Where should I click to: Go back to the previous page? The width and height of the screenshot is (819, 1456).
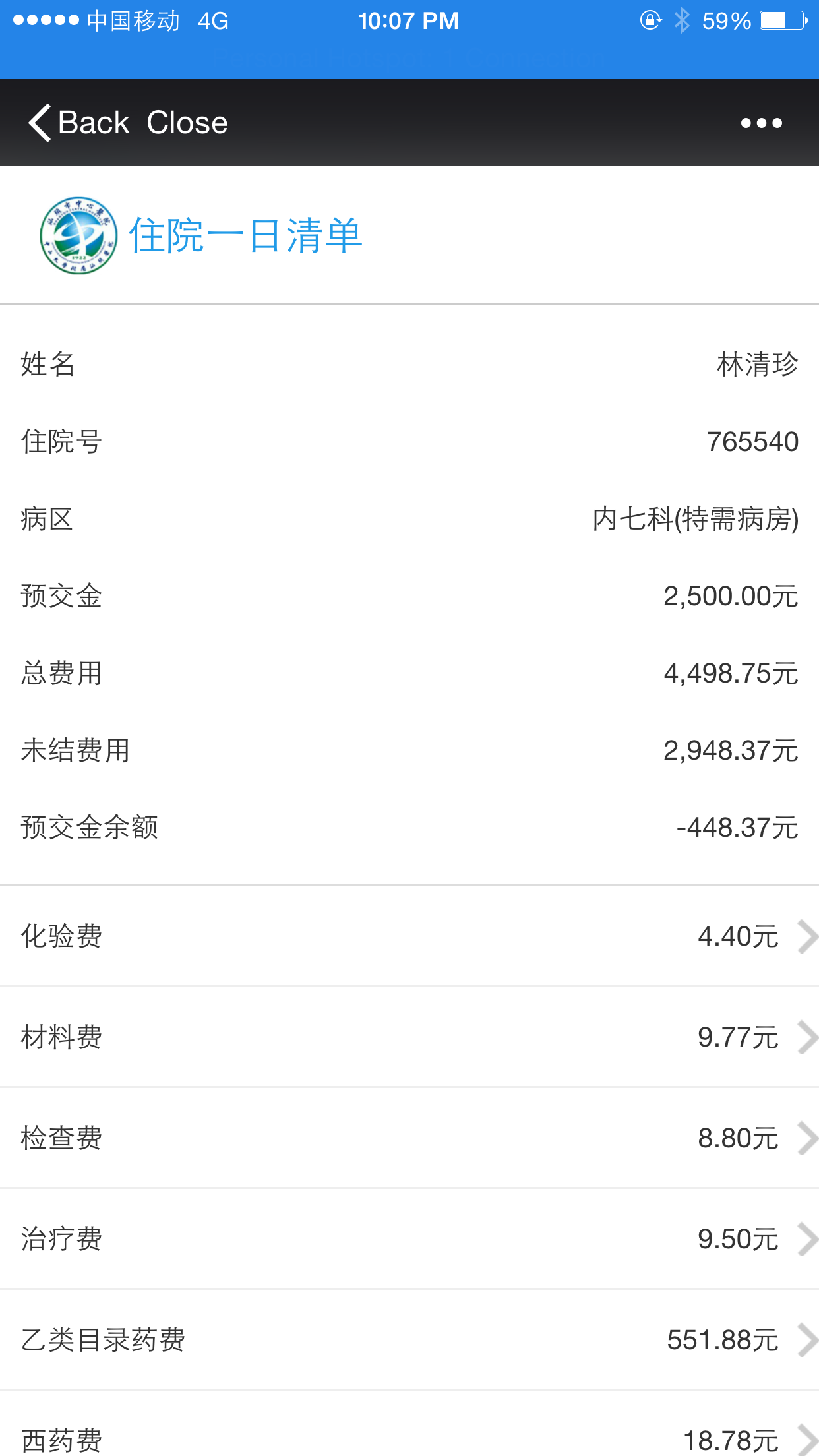click(78, 123)
